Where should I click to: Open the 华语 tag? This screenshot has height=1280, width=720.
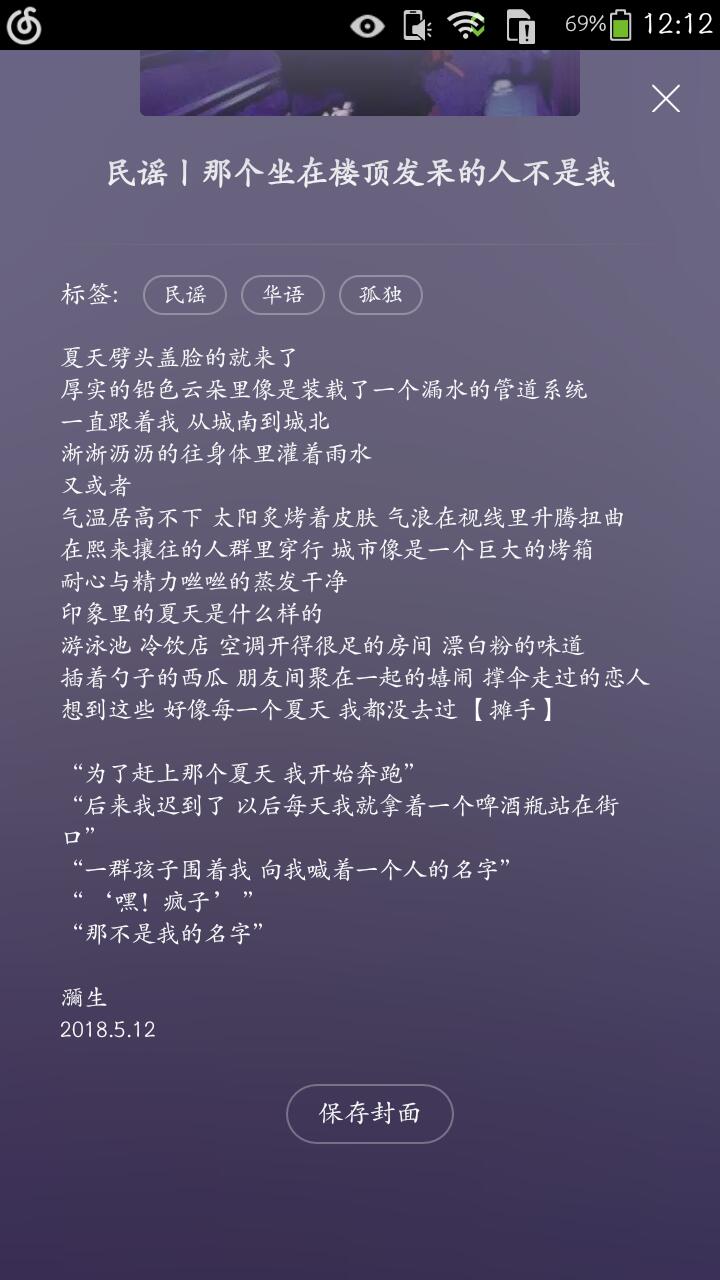click(283, 295)
